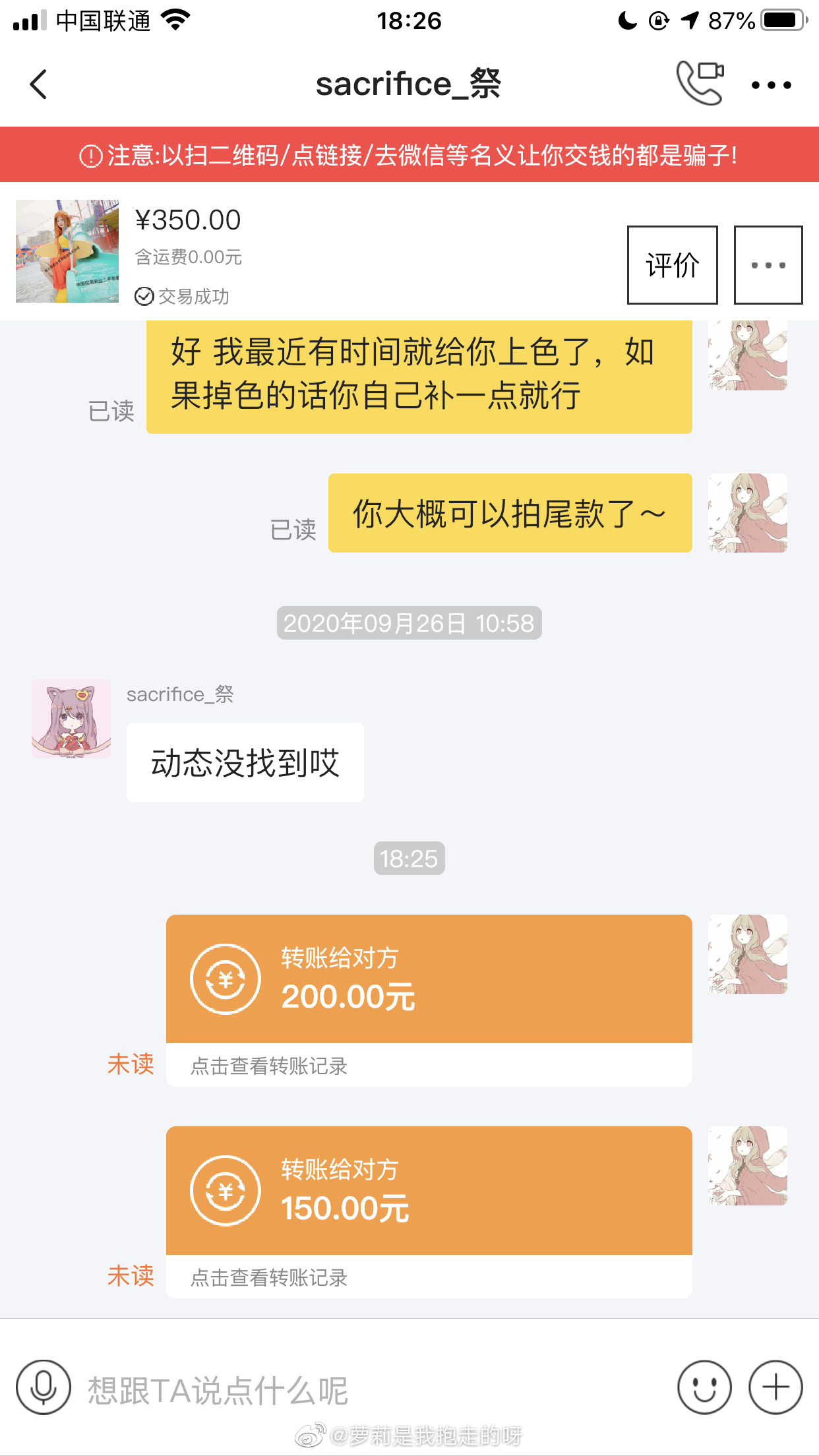View the transfer record under 150.00元
Screen dimensions: 819x1456
click(269, 1277)
